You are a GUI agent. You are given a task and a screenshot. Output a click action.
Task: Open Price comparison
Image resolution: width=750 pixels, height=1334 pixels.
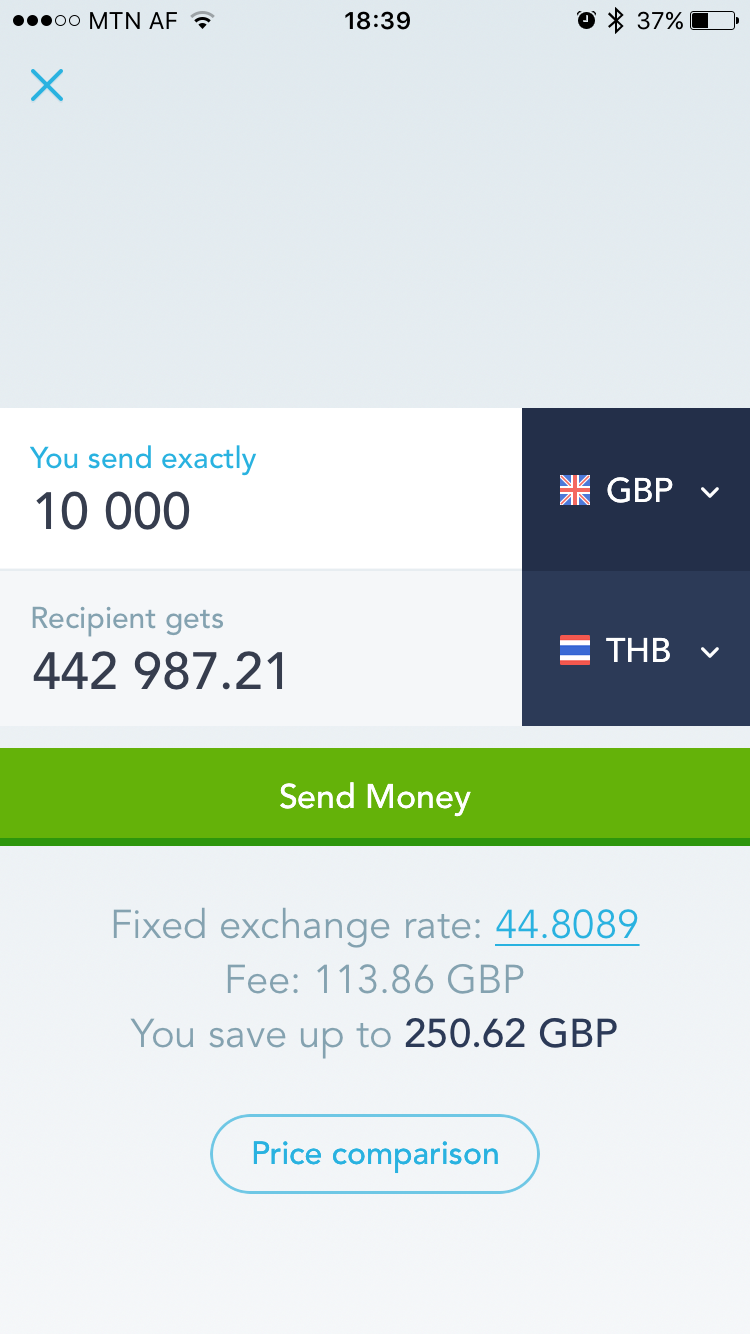pos(375,1154)
